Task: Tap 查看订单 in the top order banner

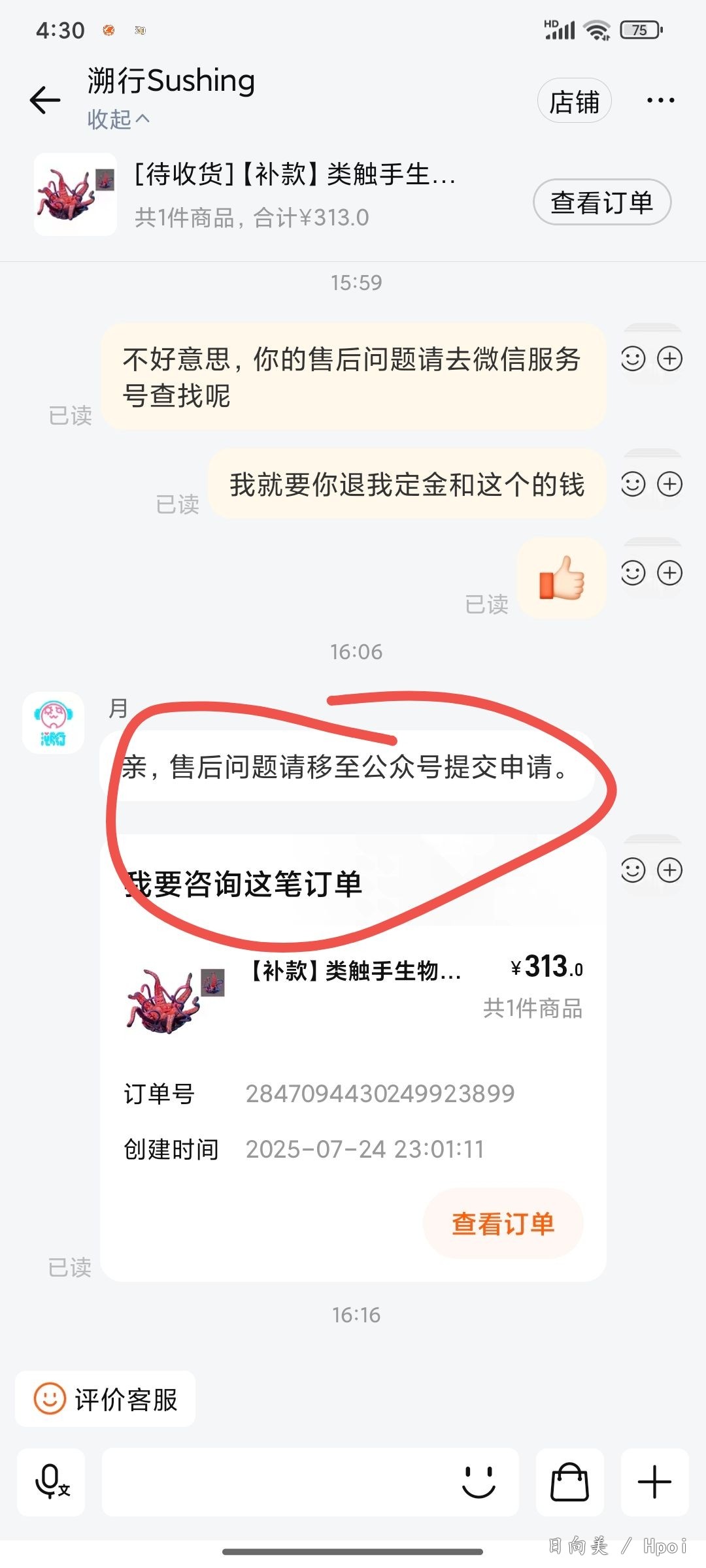Action: (x=601, y=202)
